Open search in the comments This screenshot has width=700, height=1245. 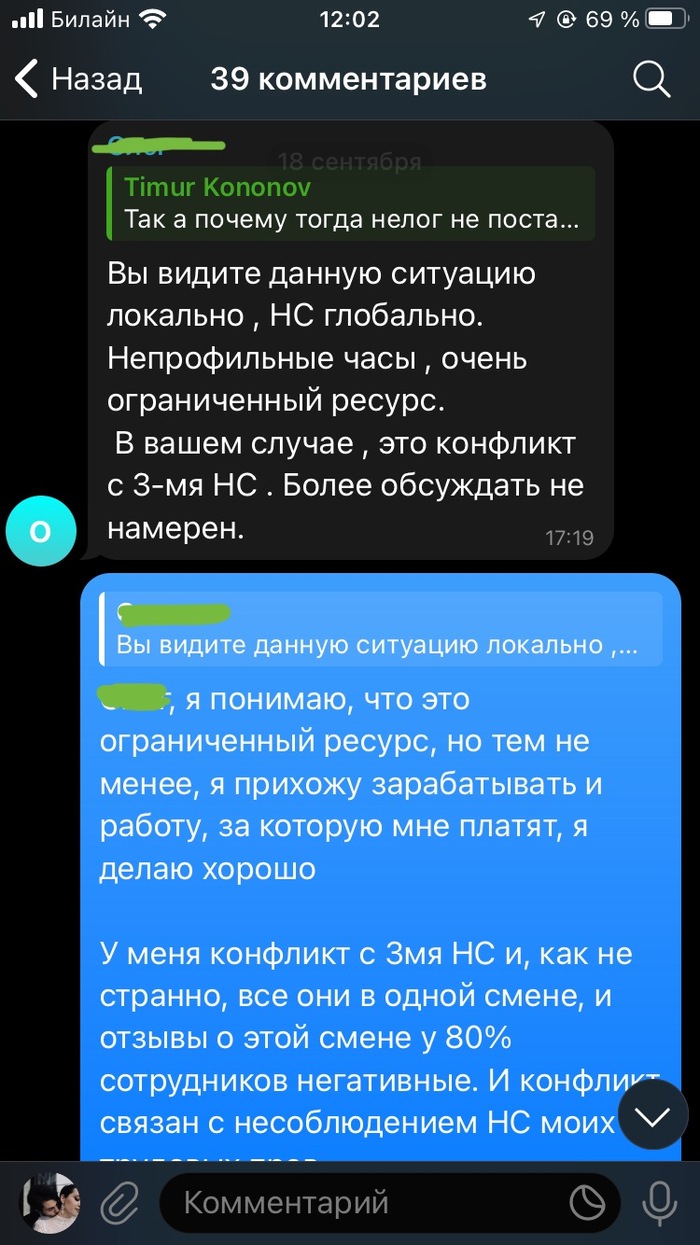tap(651, 79)
